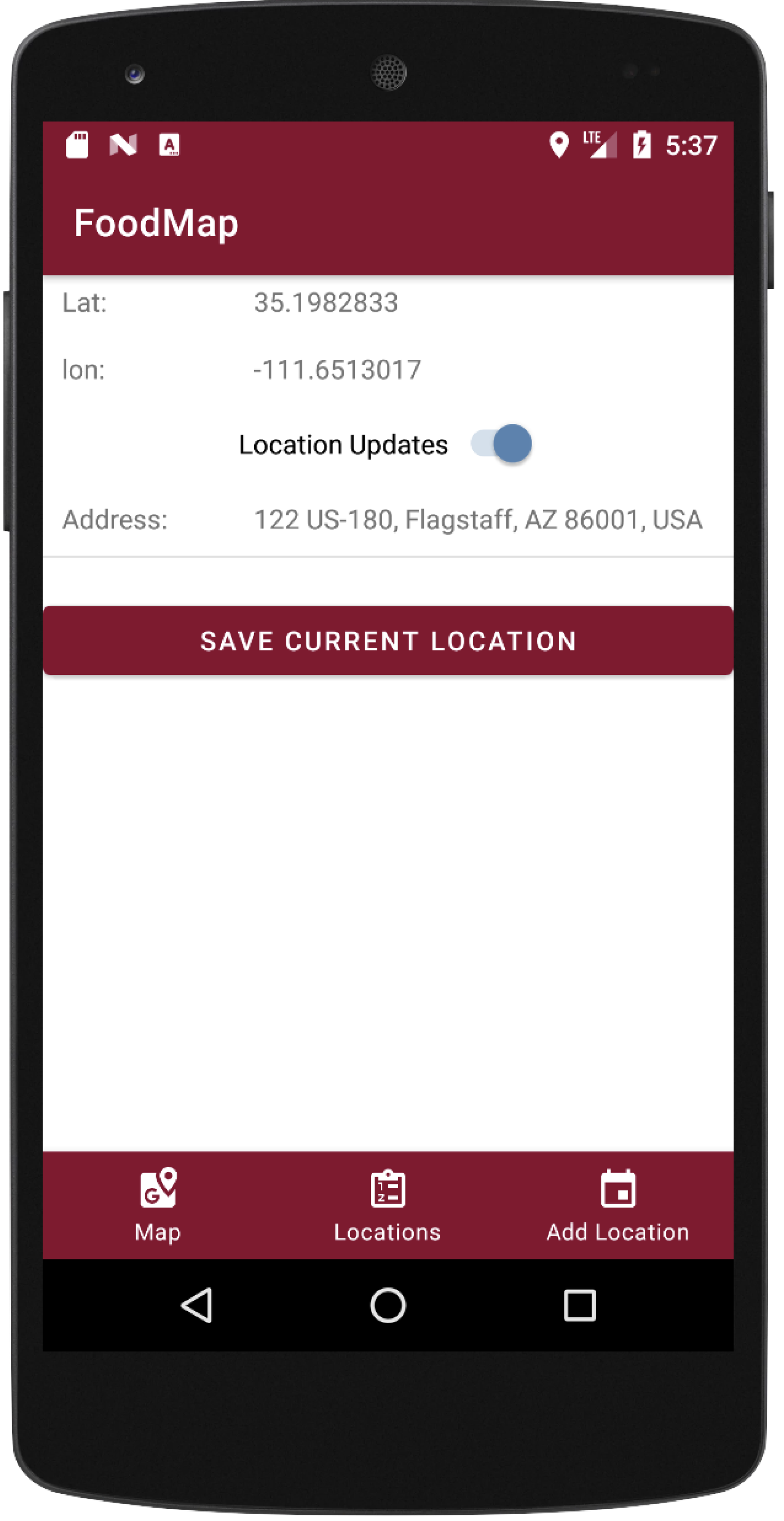Turn off the Location Updates switch

tap(501, 444)
